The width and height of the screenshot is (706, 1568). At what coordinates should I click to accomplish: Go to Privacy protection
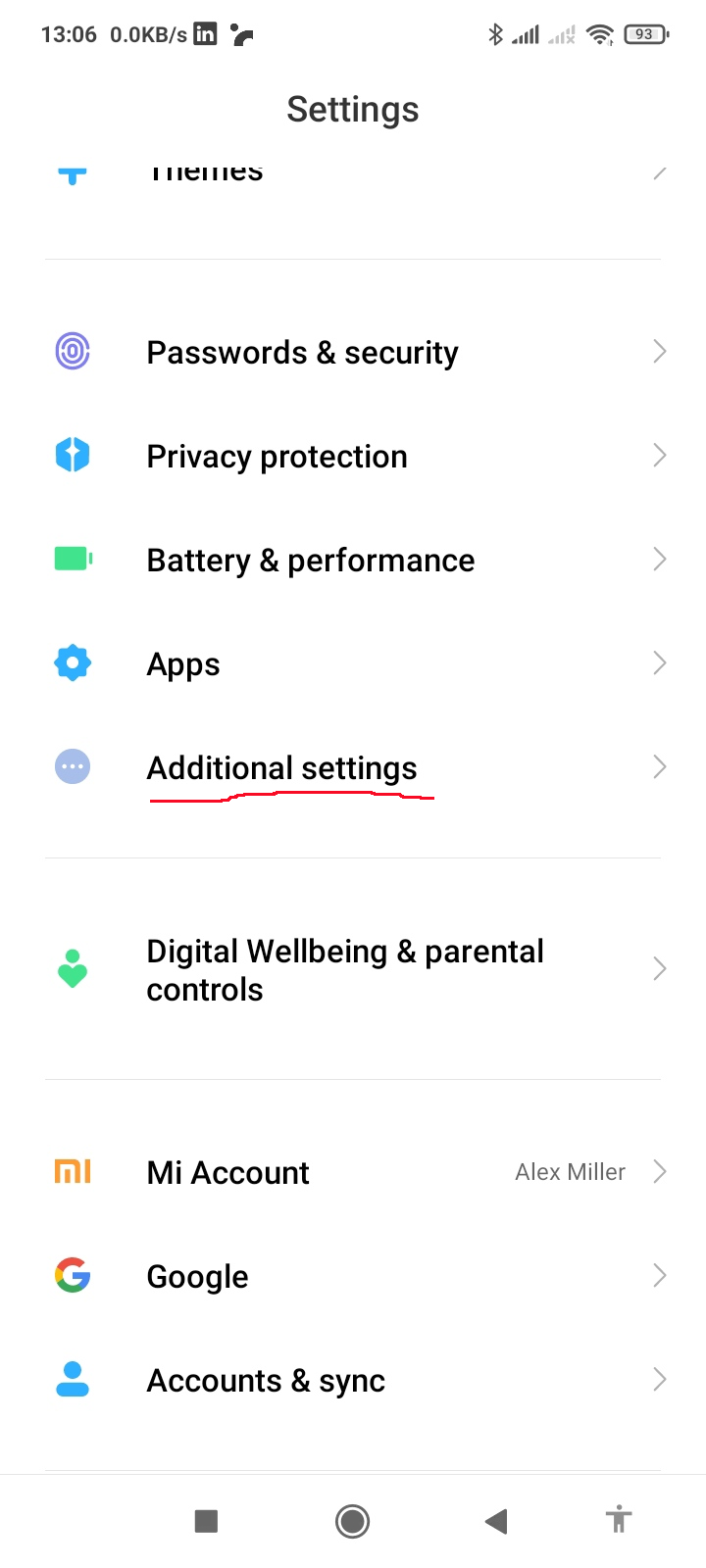(x=353, y=457)
